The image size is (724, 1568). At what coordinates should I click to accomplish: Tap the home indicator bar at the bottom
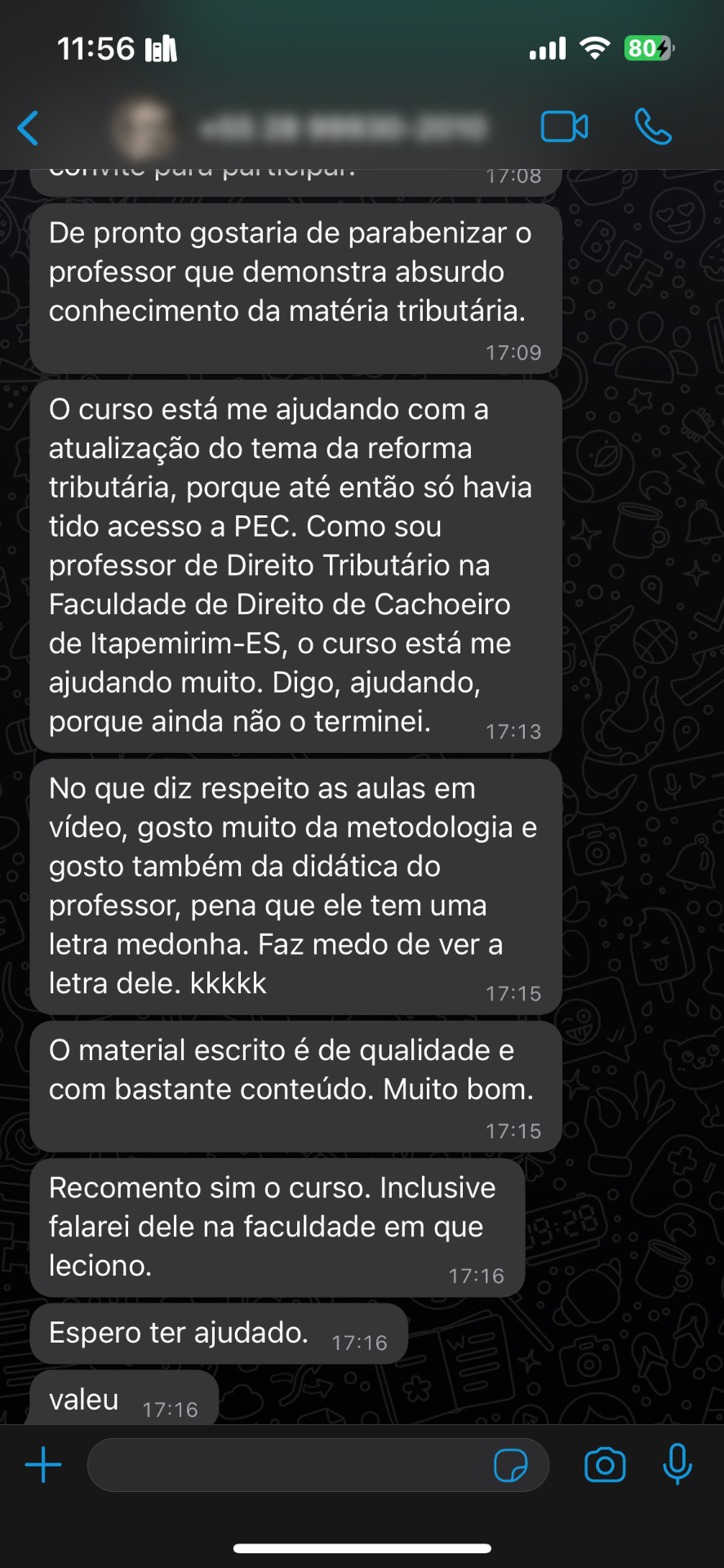tap(362, 1544)
